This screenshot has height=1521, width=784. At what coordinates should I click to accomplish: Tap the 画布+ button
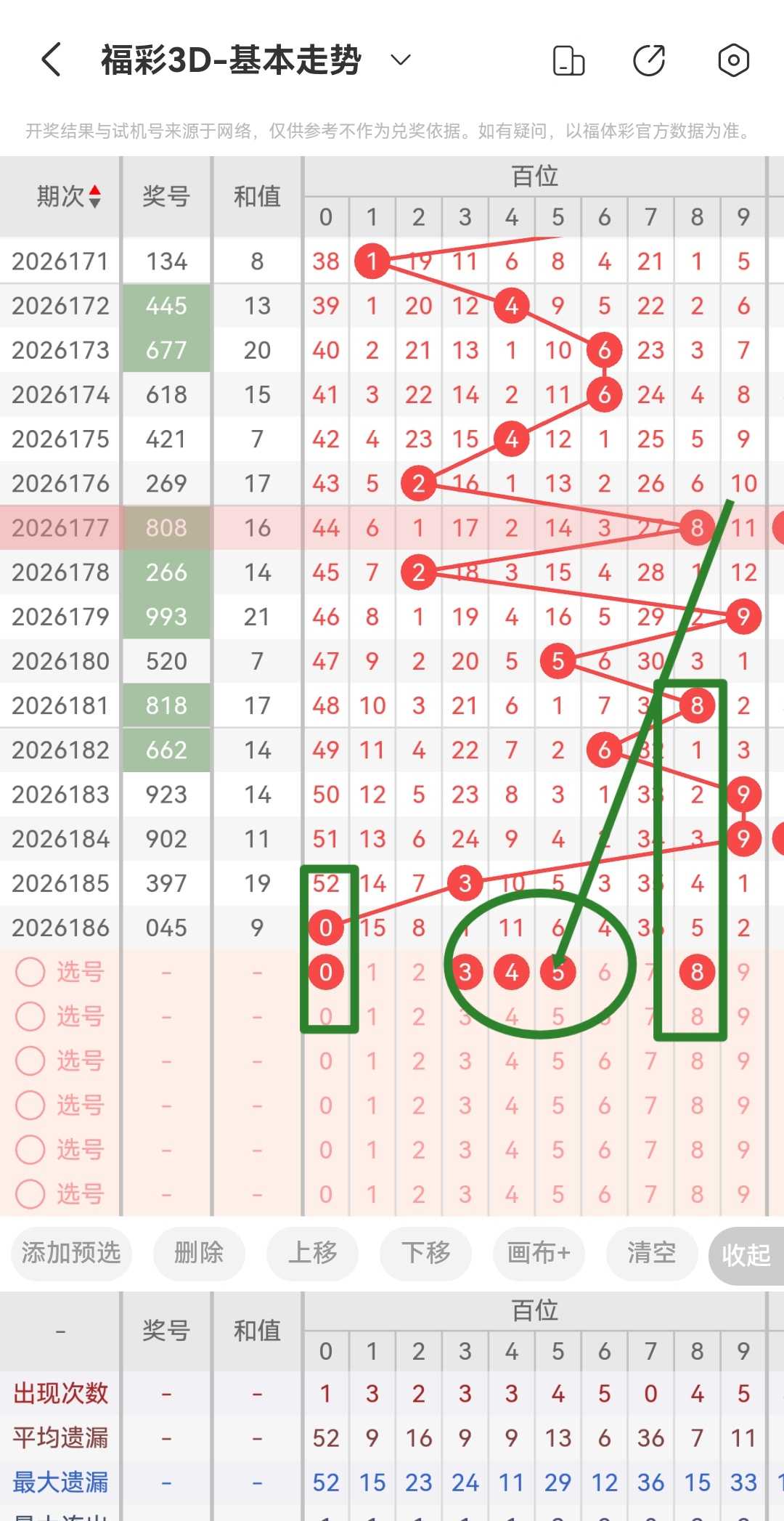(x=539, y=1253)
